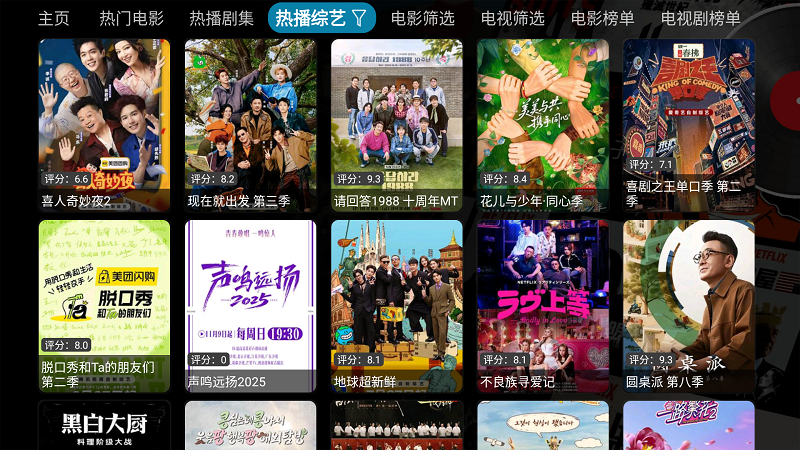View the 电视剧榜单 tab
The height and width of the screenshot is (450, 800).
700,18
